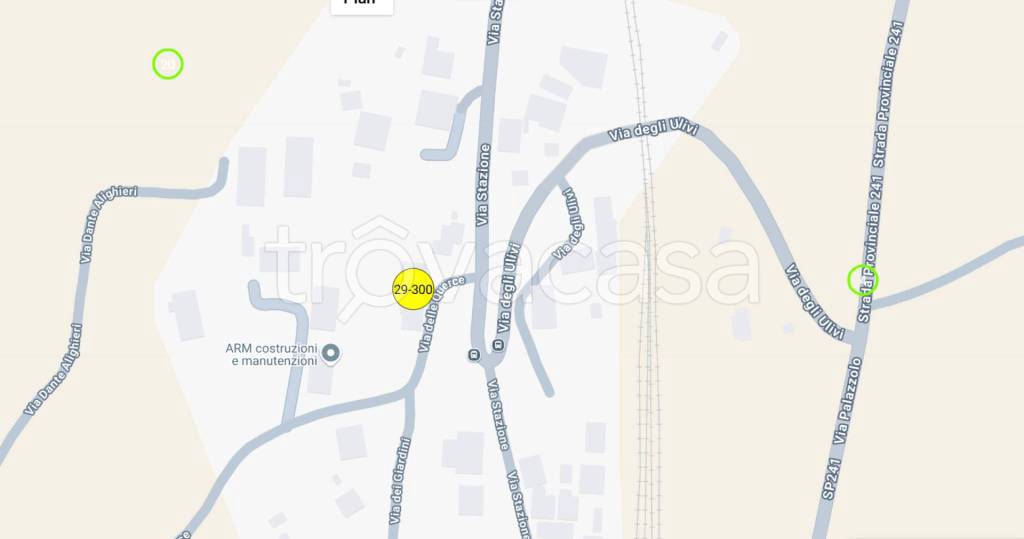Tap the yellow 29-300 map marker

412,289
